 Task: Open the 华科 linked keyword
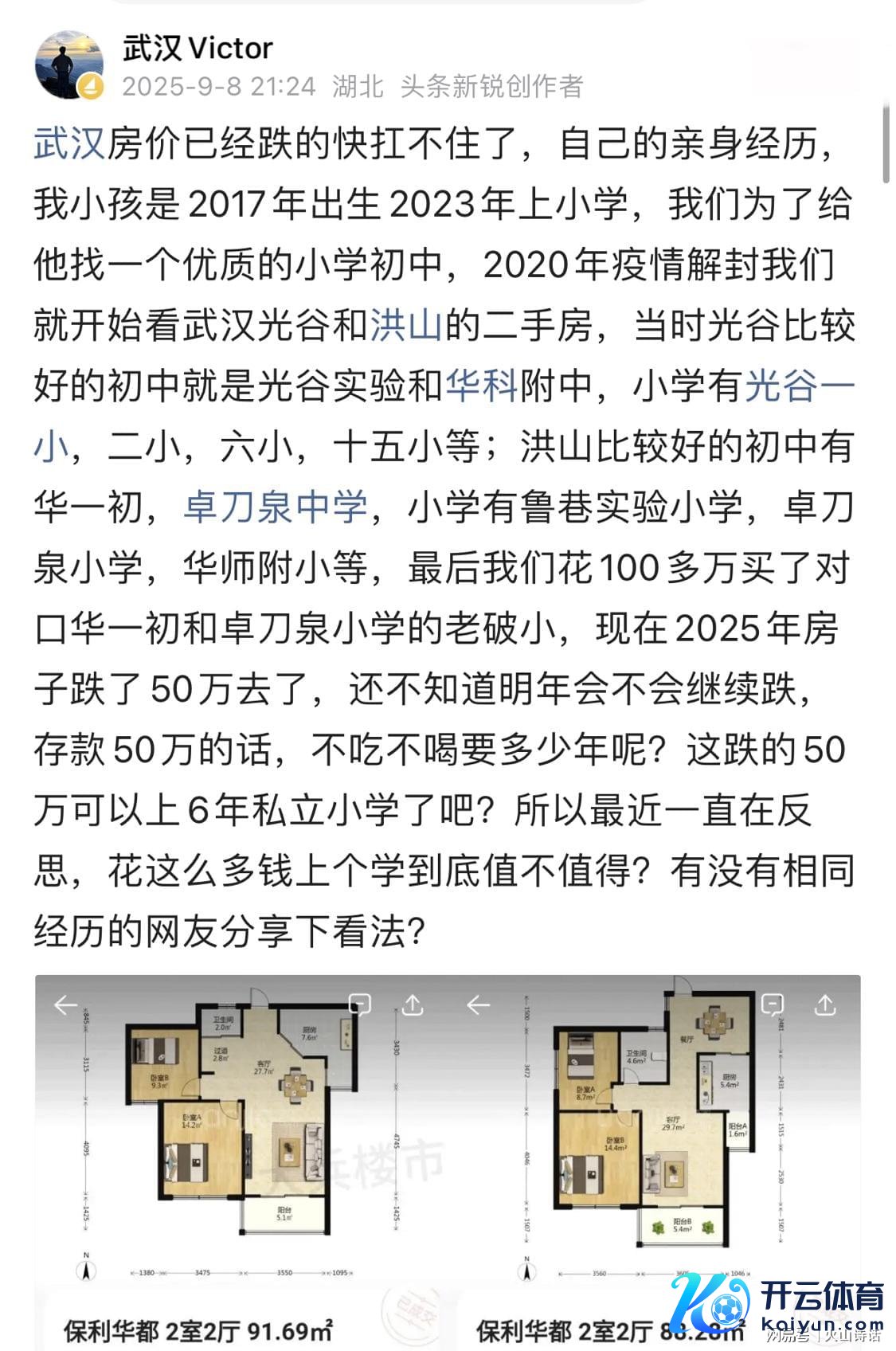click(481, 386)
